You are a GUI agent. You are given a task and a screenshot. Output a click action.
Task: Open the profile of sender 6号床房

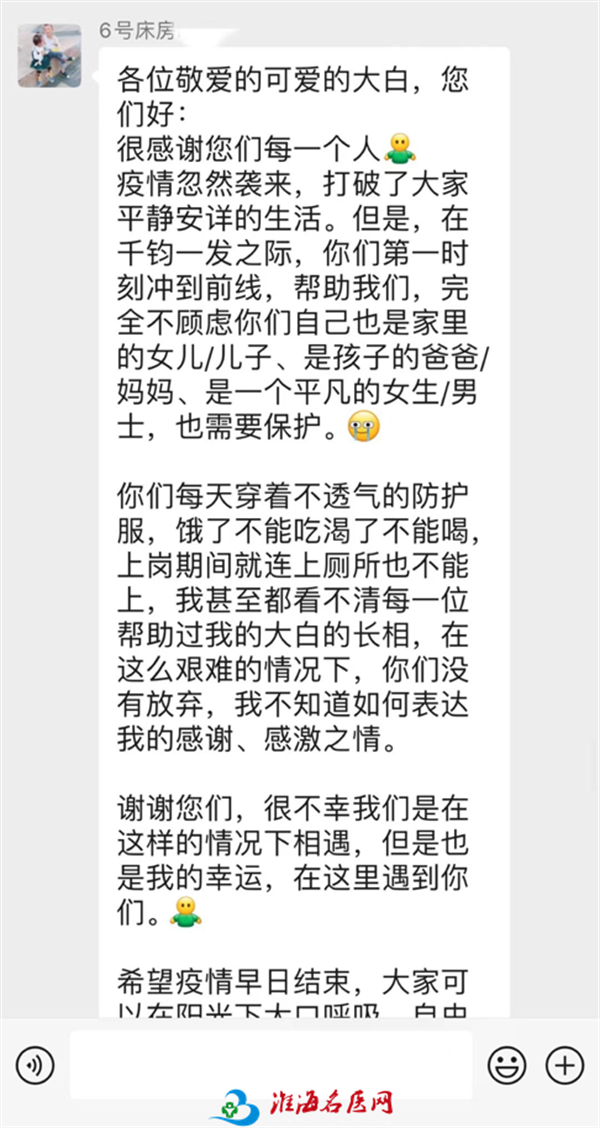[49, 55]
